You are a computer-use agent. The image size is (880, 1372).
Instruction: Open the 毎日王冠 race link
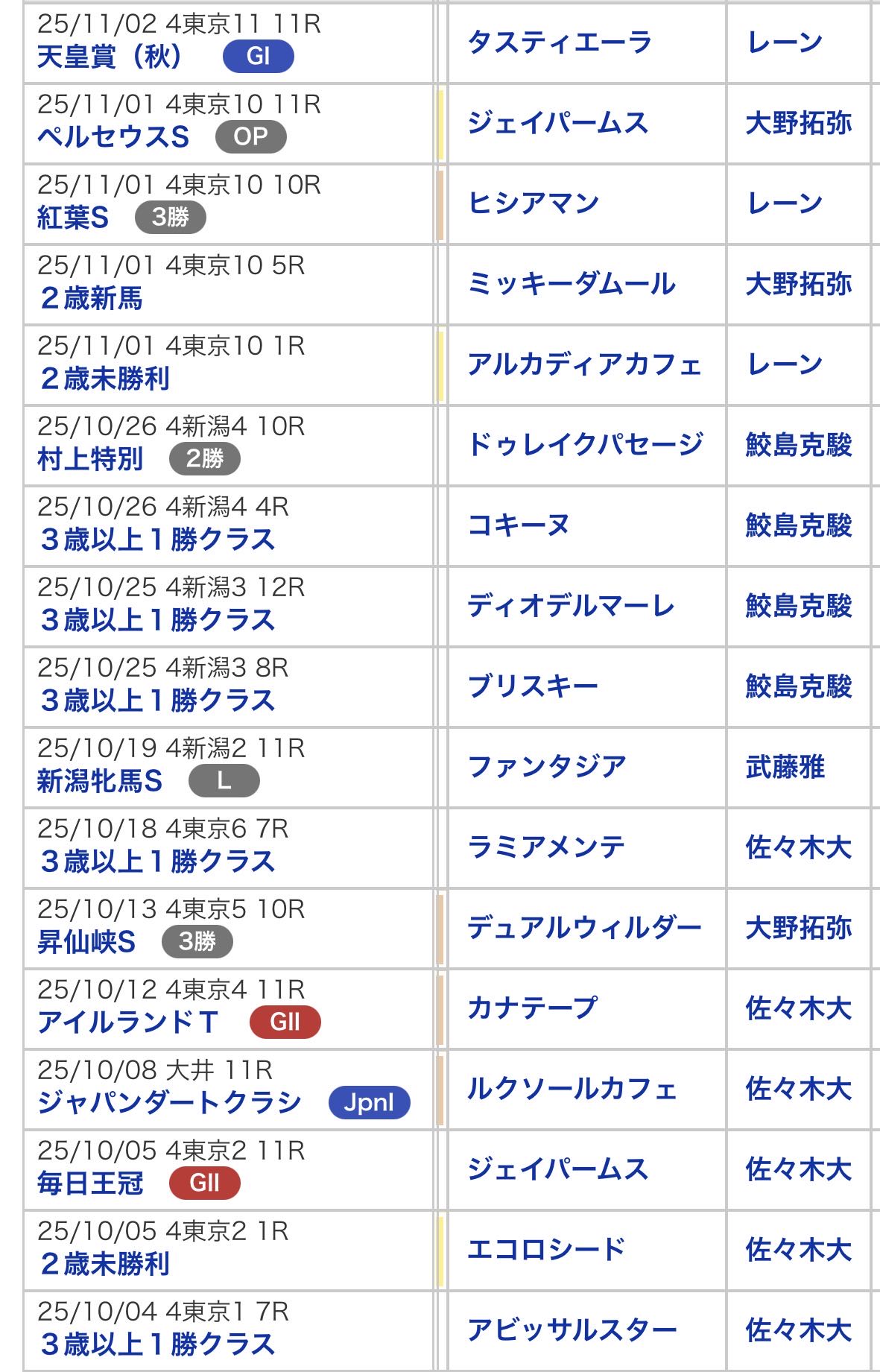pos(90,1184)
